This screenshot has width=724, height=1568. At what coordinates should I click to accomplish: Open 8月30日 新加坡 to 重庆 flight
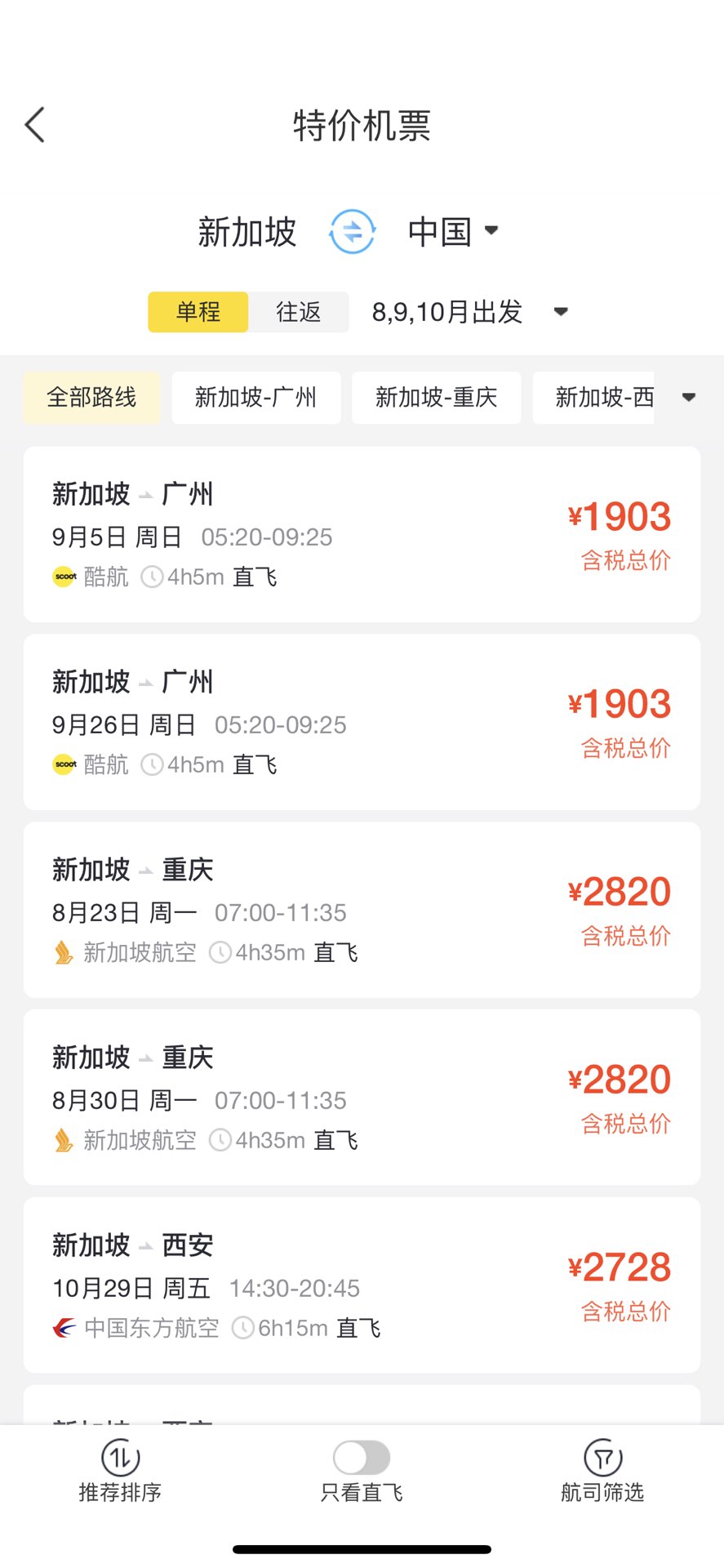(362, 1098)
